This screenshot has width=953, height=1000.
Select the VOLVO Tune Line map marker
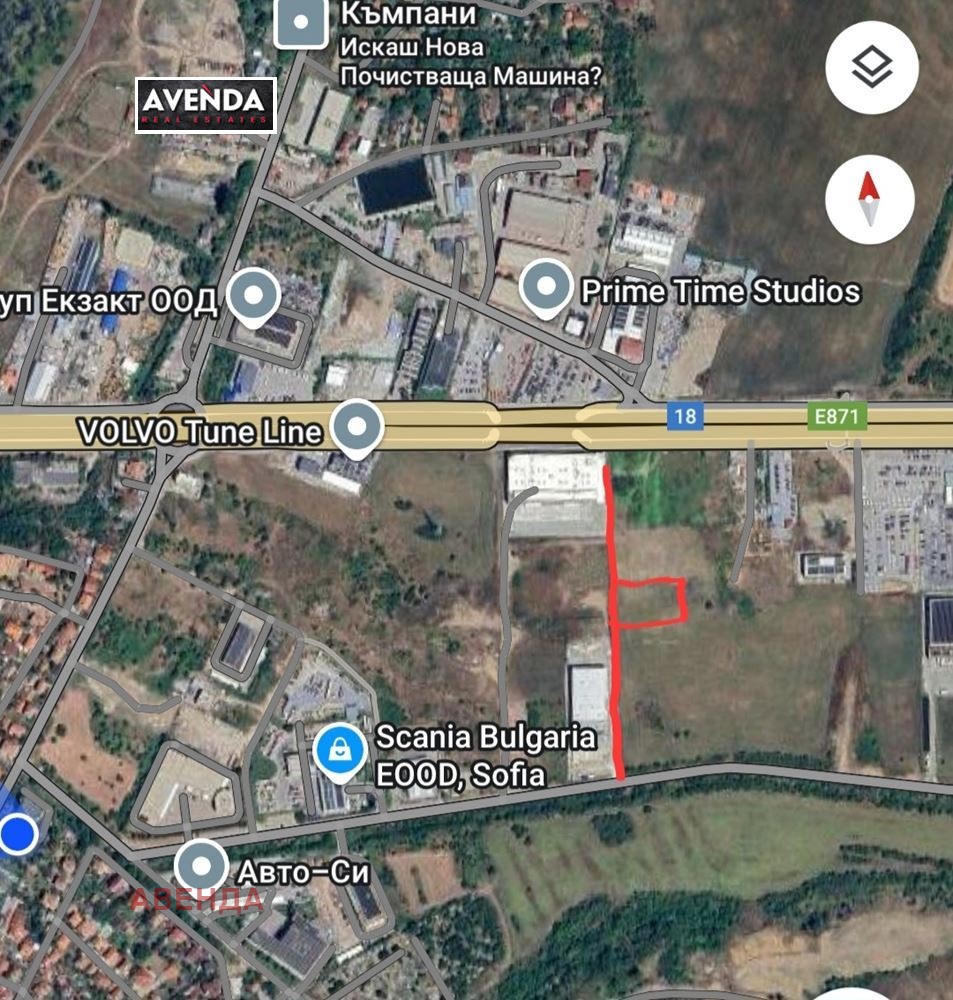(x=357, y=428)
